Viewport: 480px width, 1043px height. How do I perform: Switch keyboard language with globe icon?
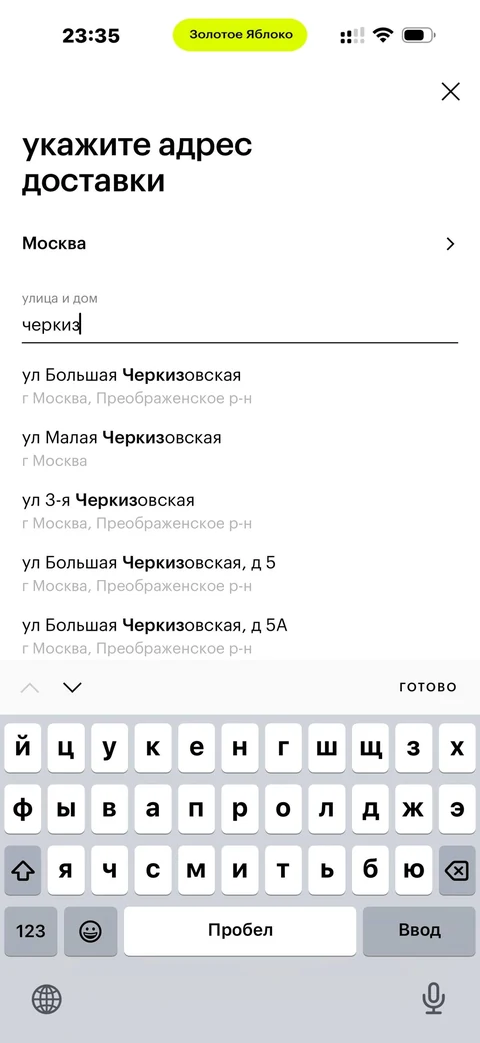(47, 998)
